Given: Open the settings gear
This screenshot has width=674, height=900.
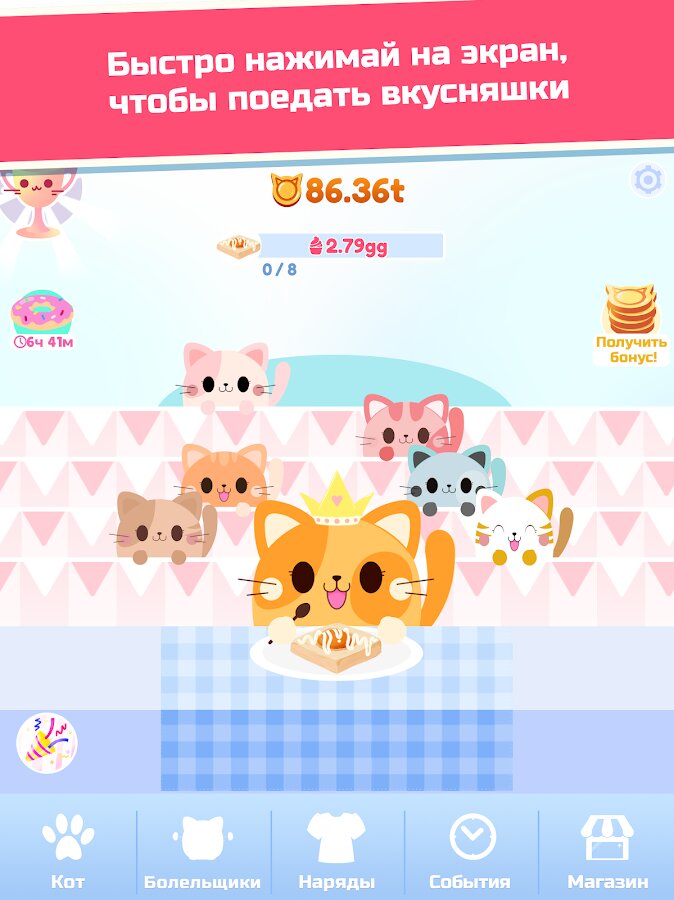Looking at the screenshot, I should pyautogui.click(x=648, y=180).
